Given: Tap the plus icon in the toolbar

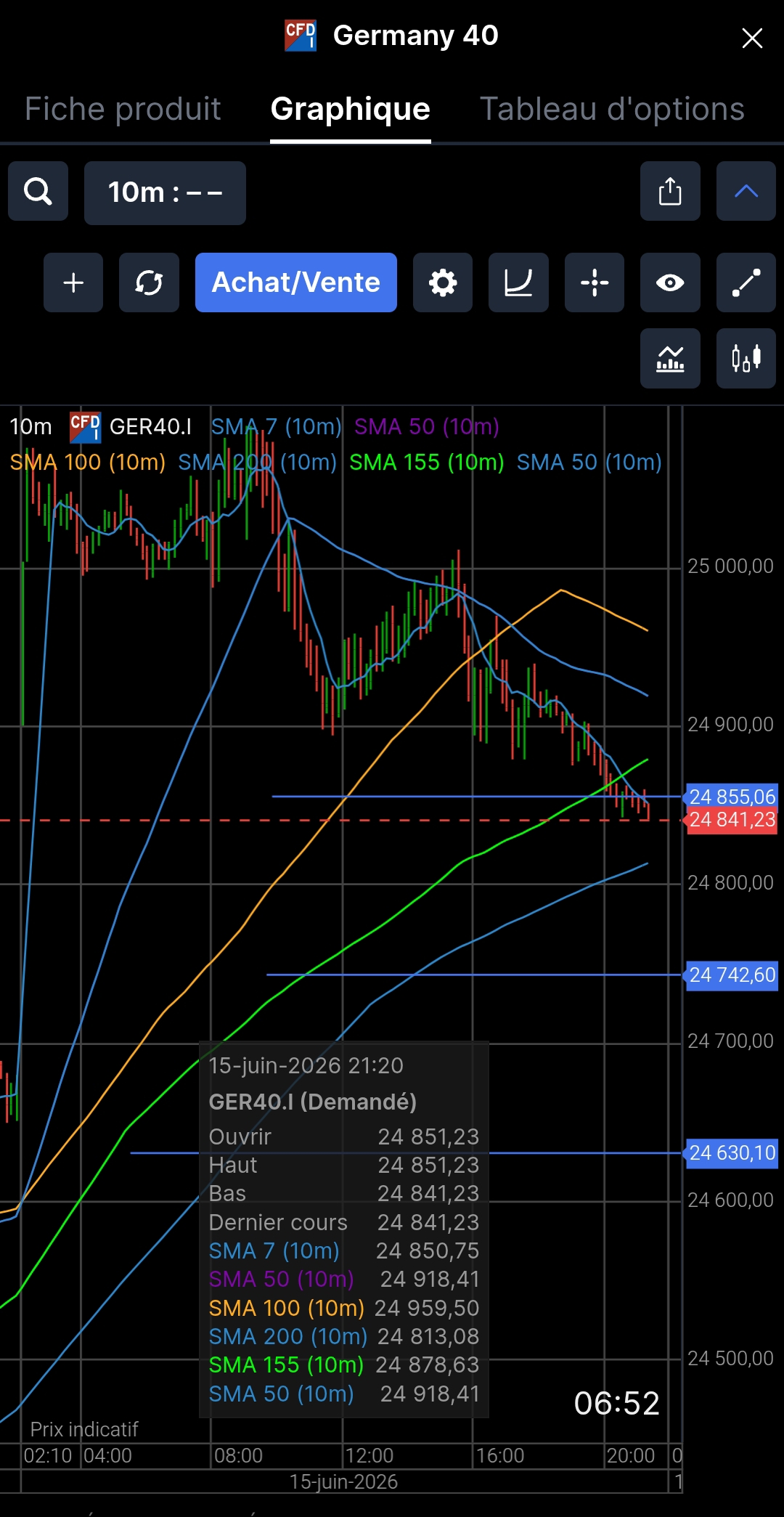Looking at the screenshot, I should coord(73,282).
